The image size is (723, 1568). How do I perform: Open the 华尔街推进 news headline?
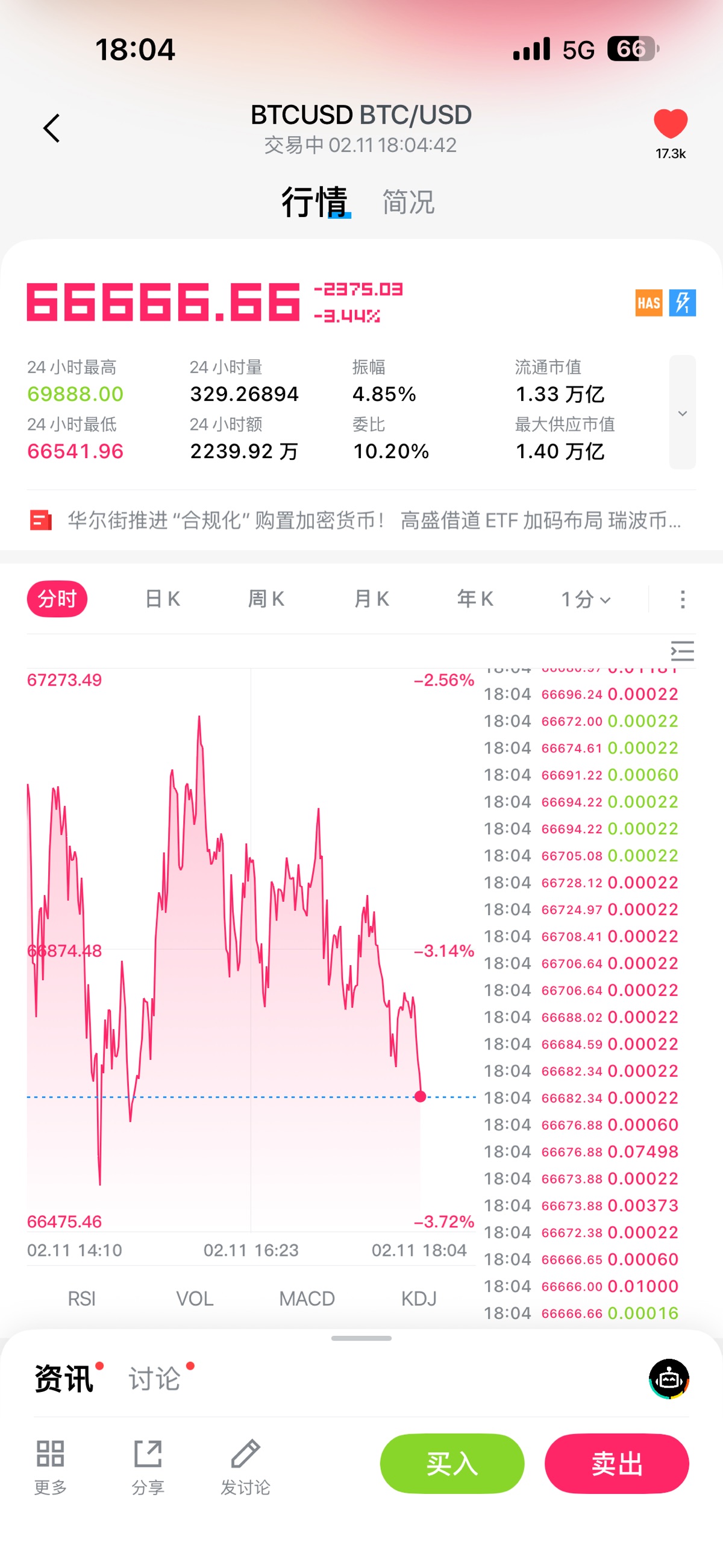374,520
